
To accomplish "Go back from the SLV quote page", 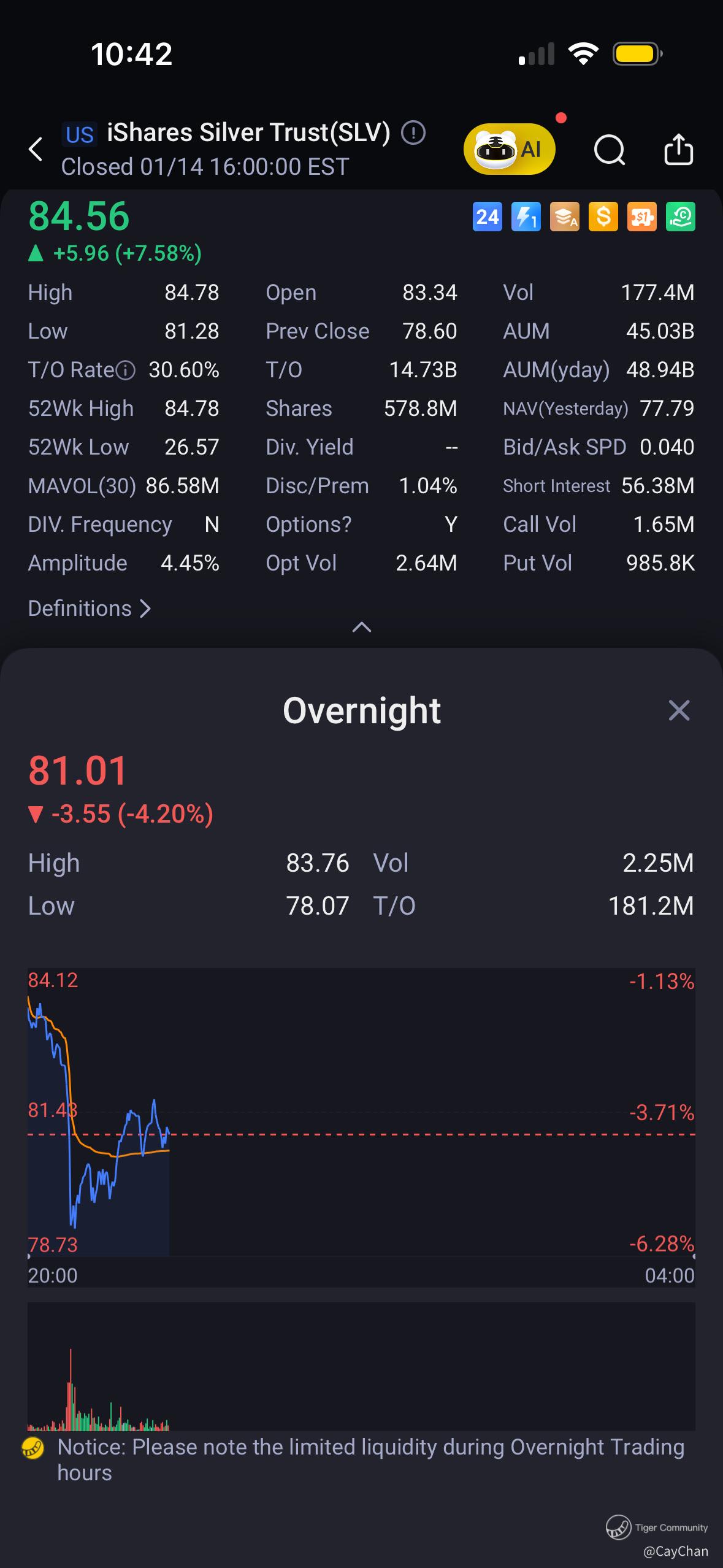I will 36,149.
